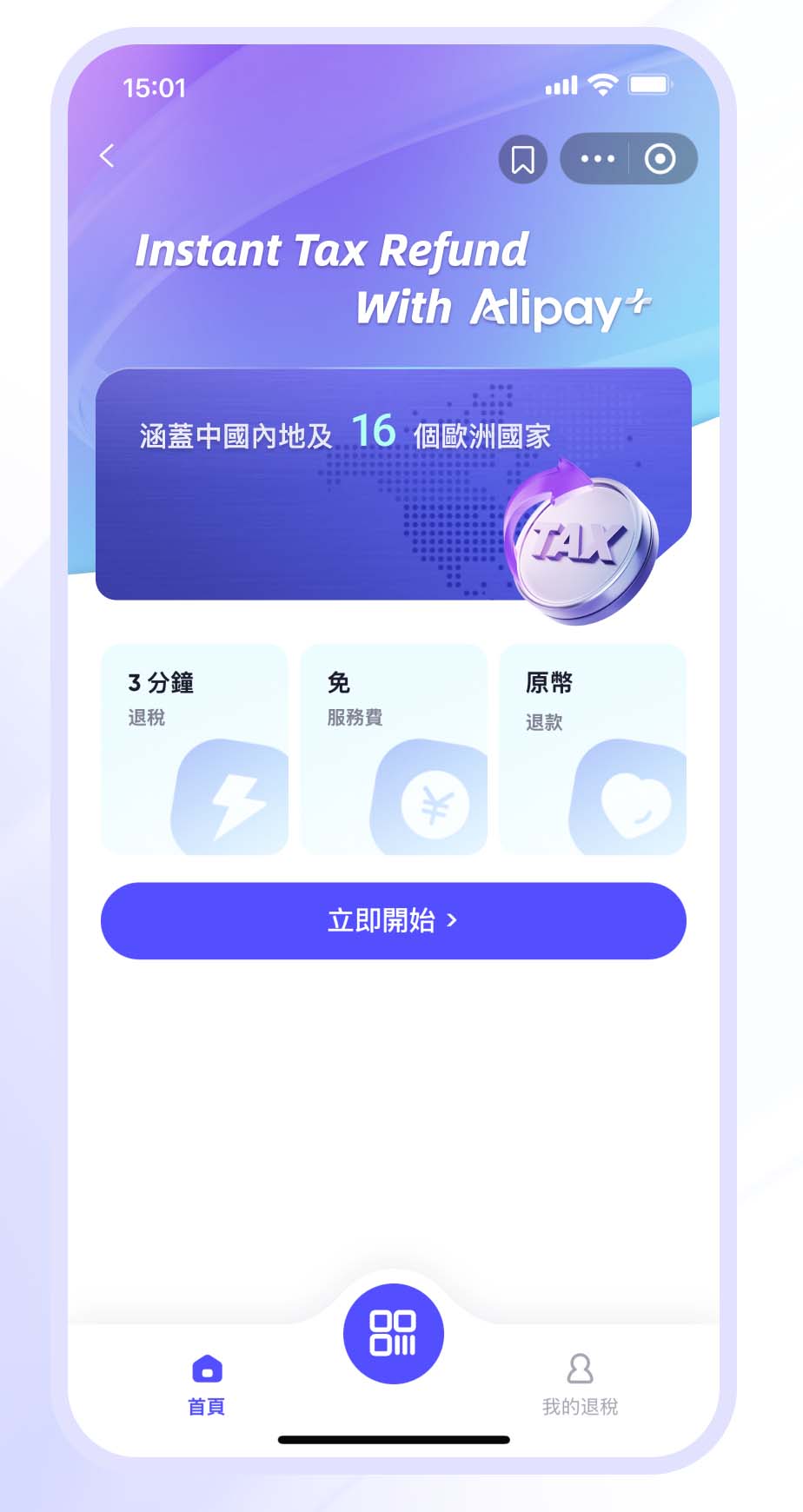Screen dimensions: 803x1512
Task: Open the more options (...) menu
Action: click(x=596, y=159)
